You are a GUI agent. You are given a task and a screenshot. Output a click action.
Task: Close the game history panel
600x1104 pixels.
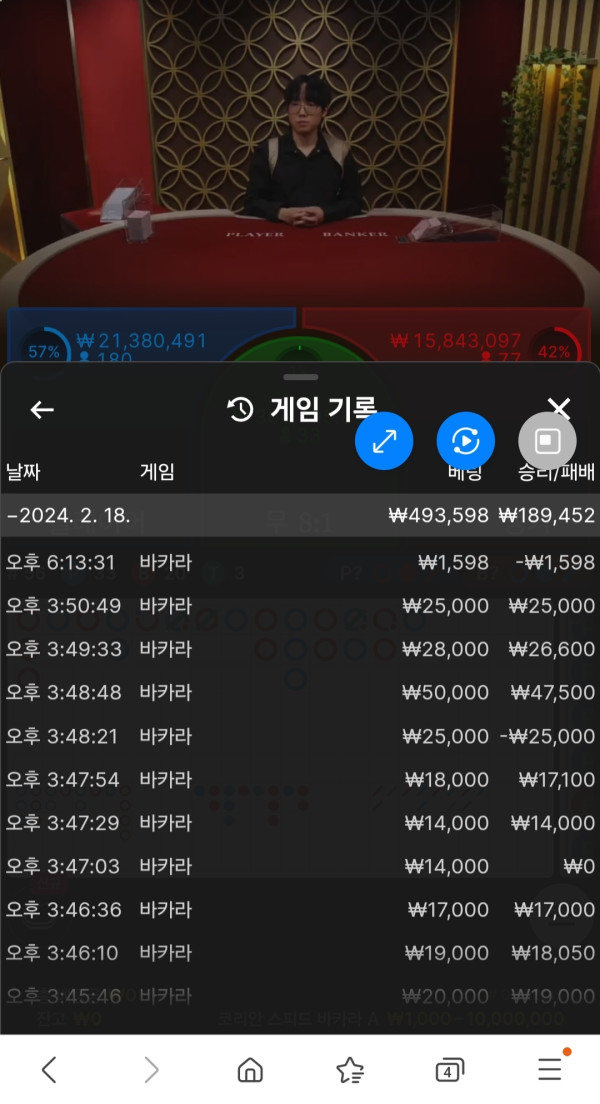[x=559, y=408]
